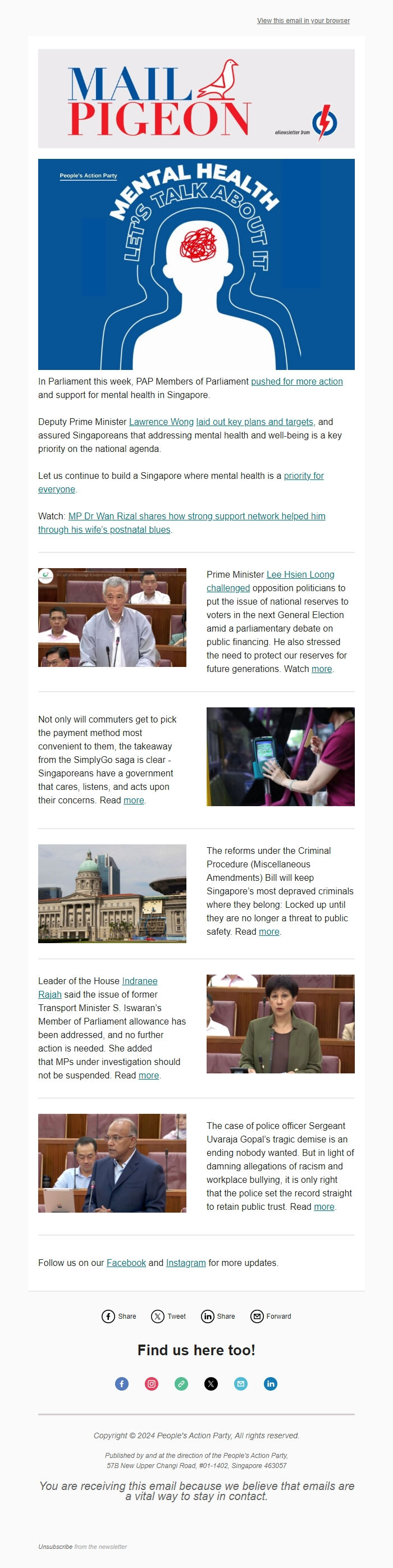The image size is (393, 1568).
Task: Open the LinkedIn icon under 'Find us here too!'
Action: click(271, 1383)
